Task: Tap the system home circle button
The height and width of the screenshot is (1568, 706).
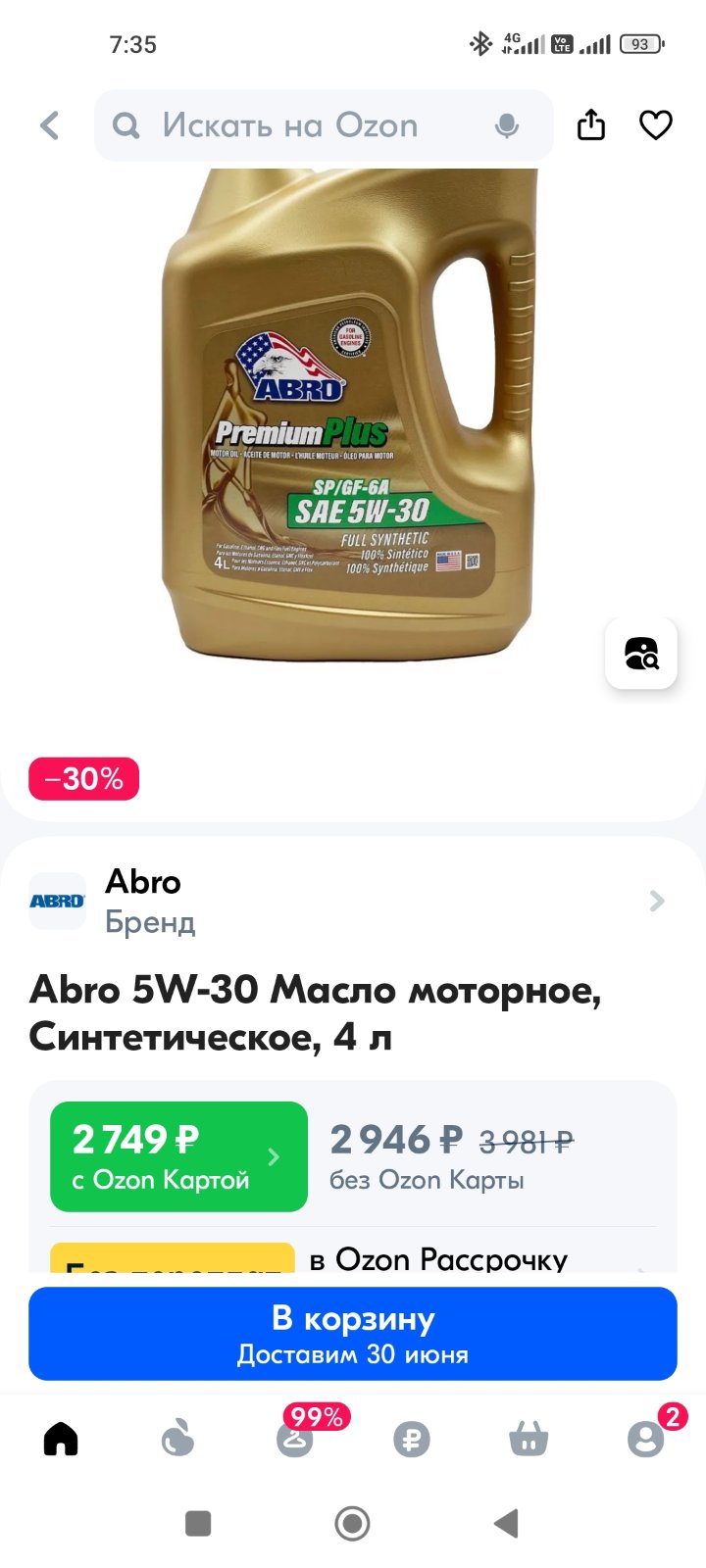Action: 352,1523
